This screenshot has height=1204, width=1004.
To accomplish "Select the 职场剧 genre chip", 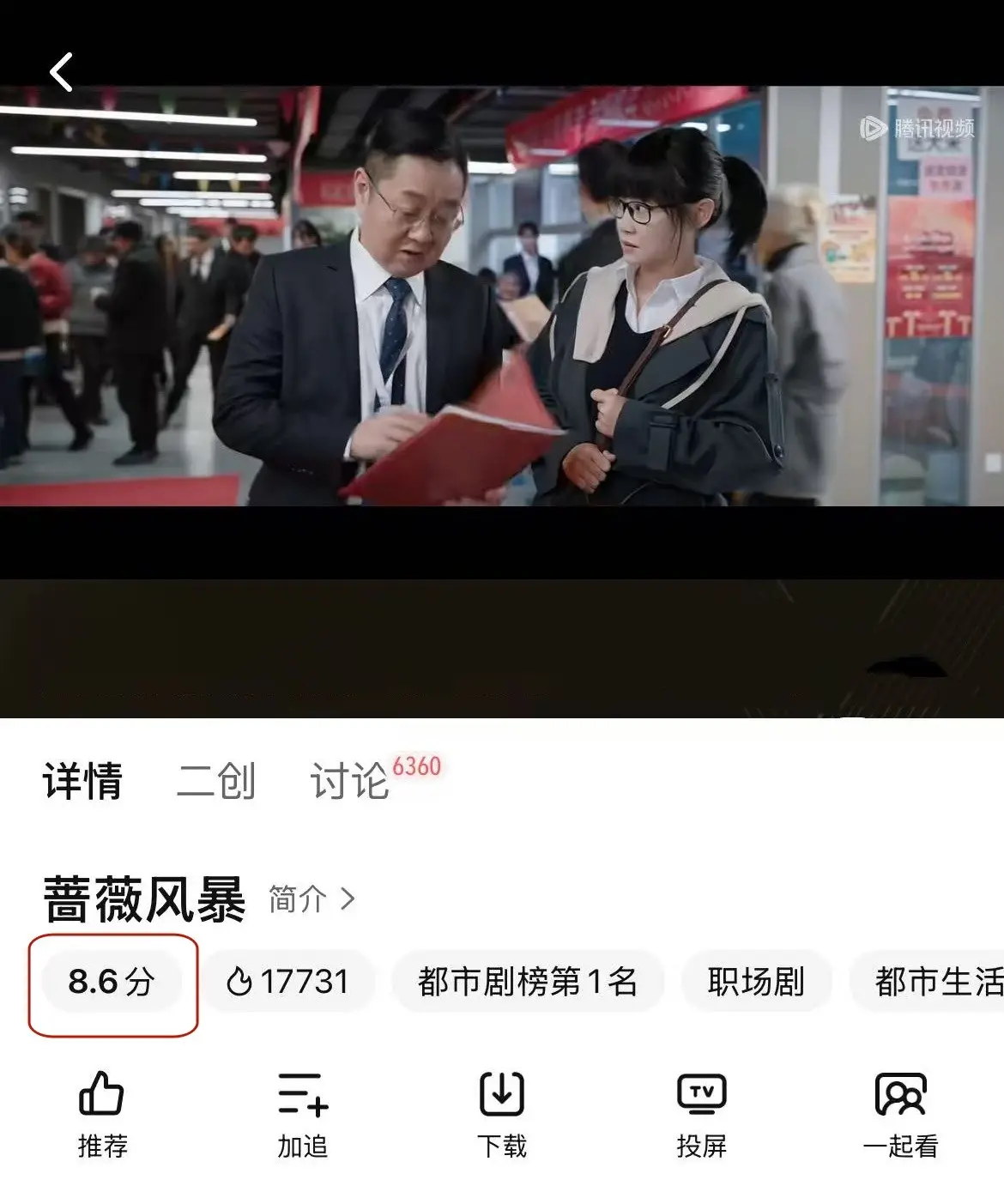I will [x=755, y=981].
